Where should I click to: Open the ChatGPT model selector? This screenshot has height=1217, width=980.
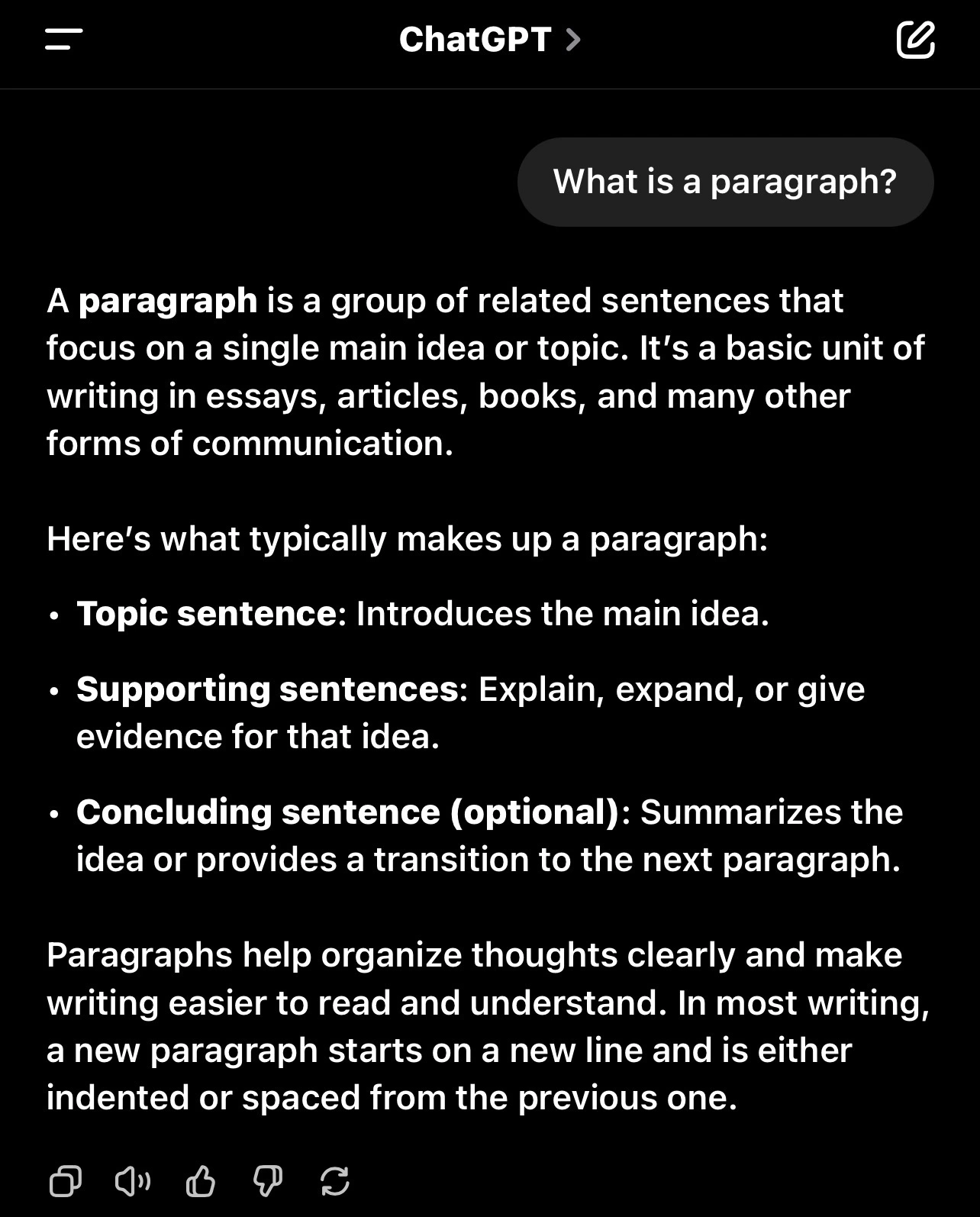tap(488, 40)
